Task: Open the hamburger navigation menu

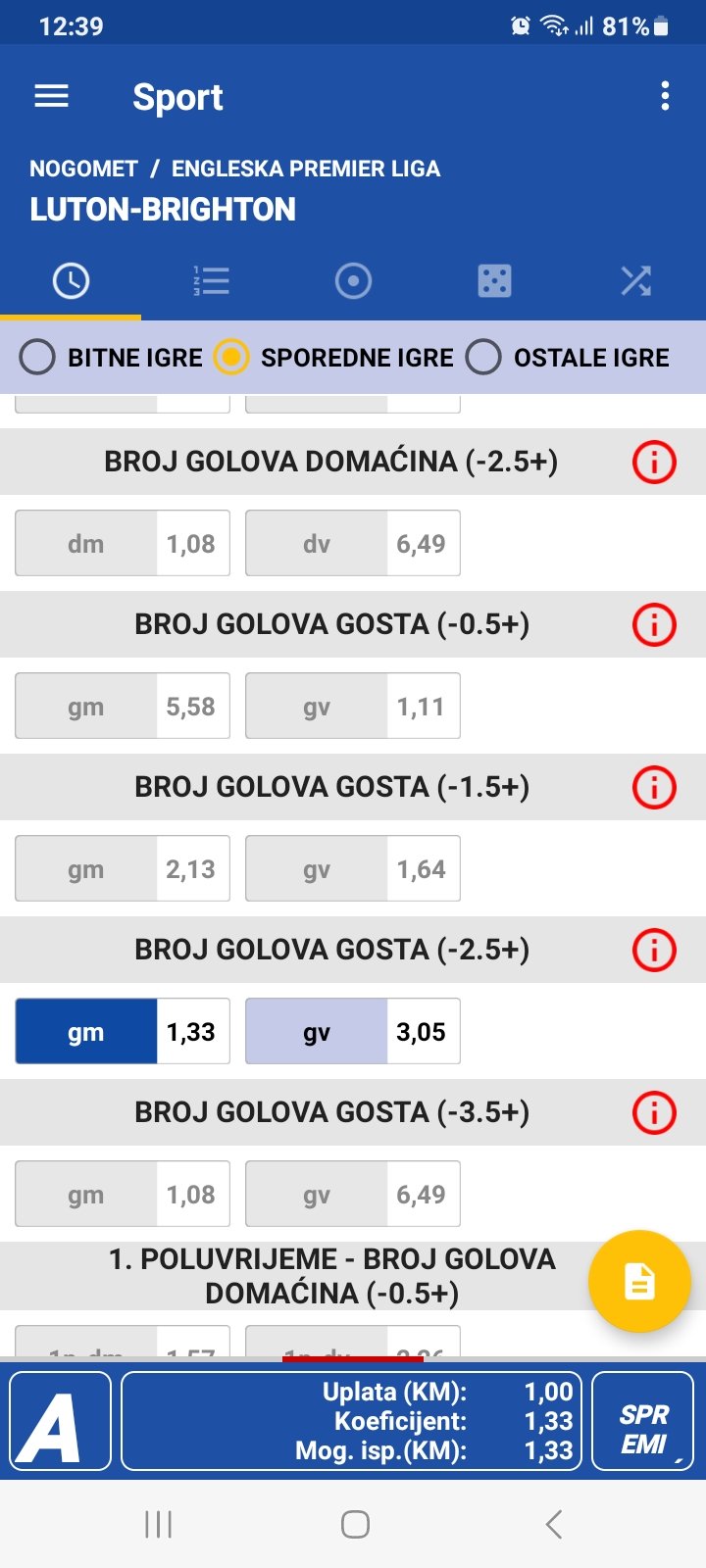Action: 52,96
